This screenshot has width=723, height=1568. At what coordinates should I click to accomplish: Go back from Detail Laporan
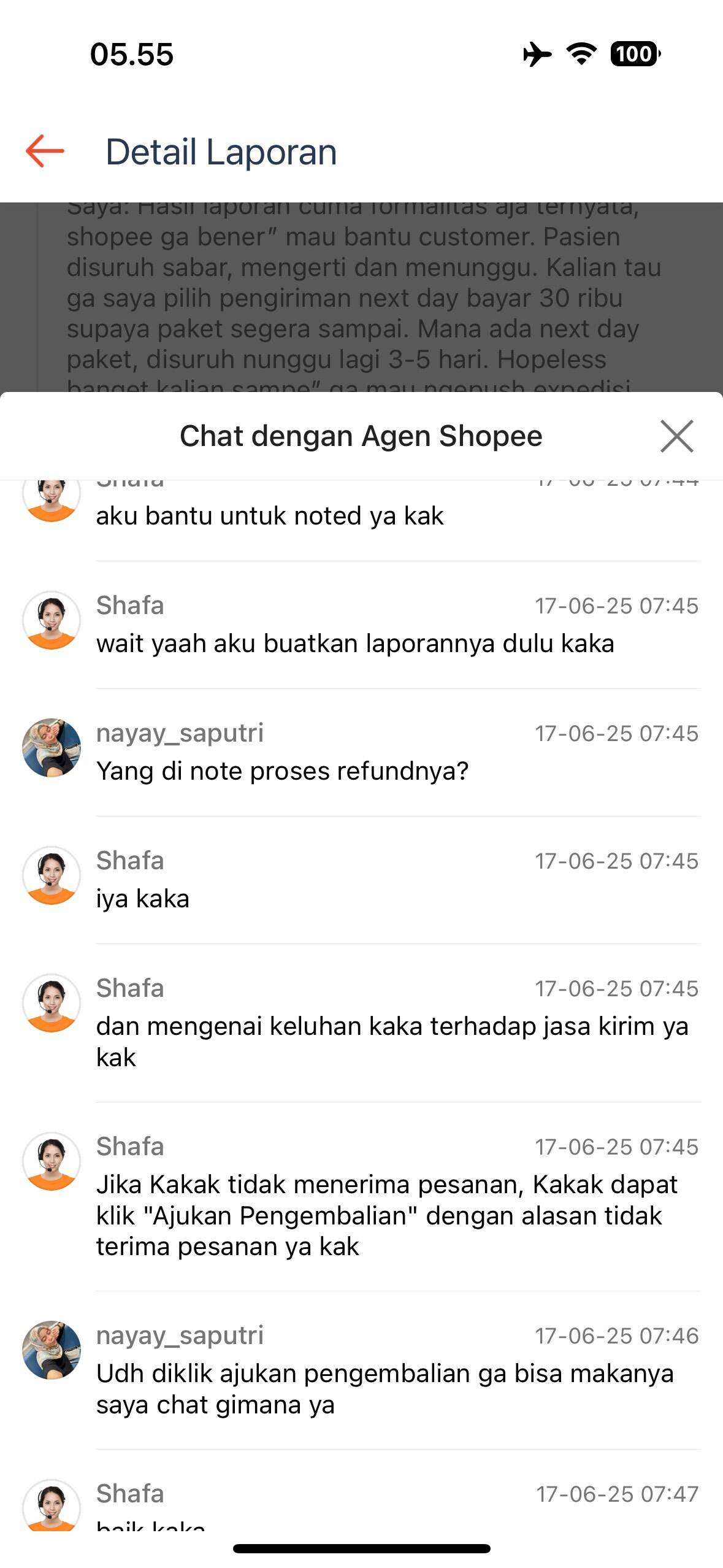(x=45, y=151)
